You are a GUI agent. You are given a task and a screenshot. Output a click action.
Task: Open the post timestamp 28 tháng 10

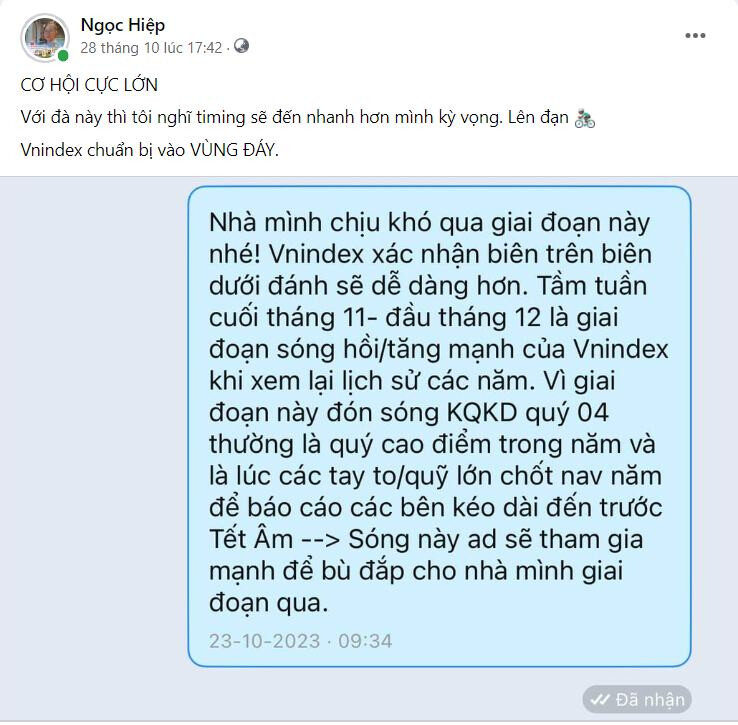point(151,47)
